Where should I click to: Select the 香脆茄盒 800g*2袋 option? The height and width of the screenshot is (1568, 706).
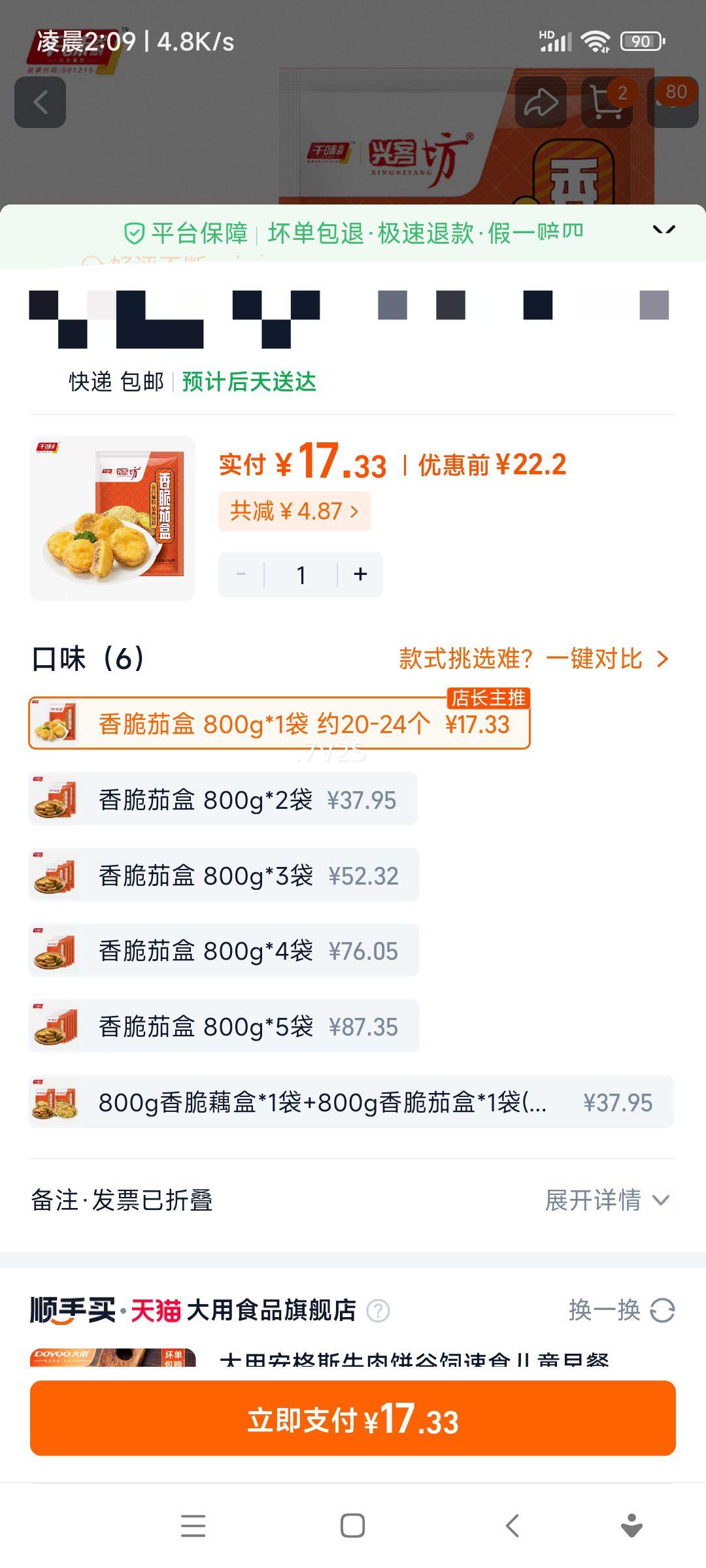pyautogui.click(x=222, y=798)
